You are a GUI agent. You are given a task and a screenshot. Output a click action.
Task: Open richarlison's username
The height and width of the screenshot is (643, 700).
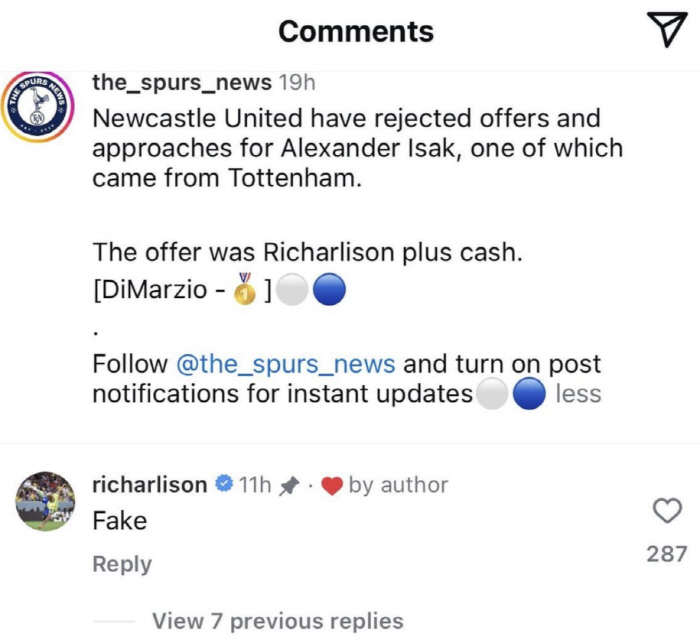pos(150,485)
